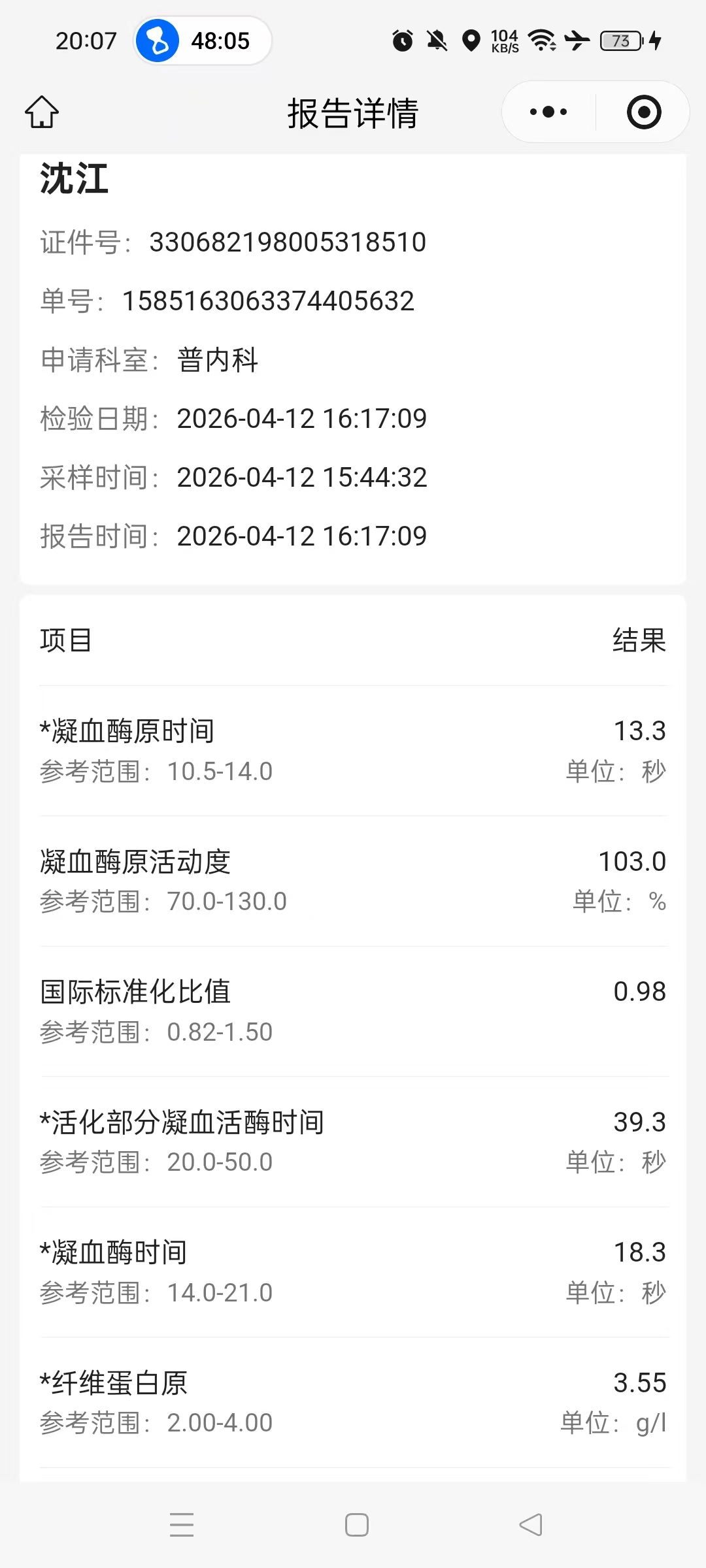Viewport: 706px width, 1568px height.
Task: Return to the mini program home page
Action: tap(42, 112)
